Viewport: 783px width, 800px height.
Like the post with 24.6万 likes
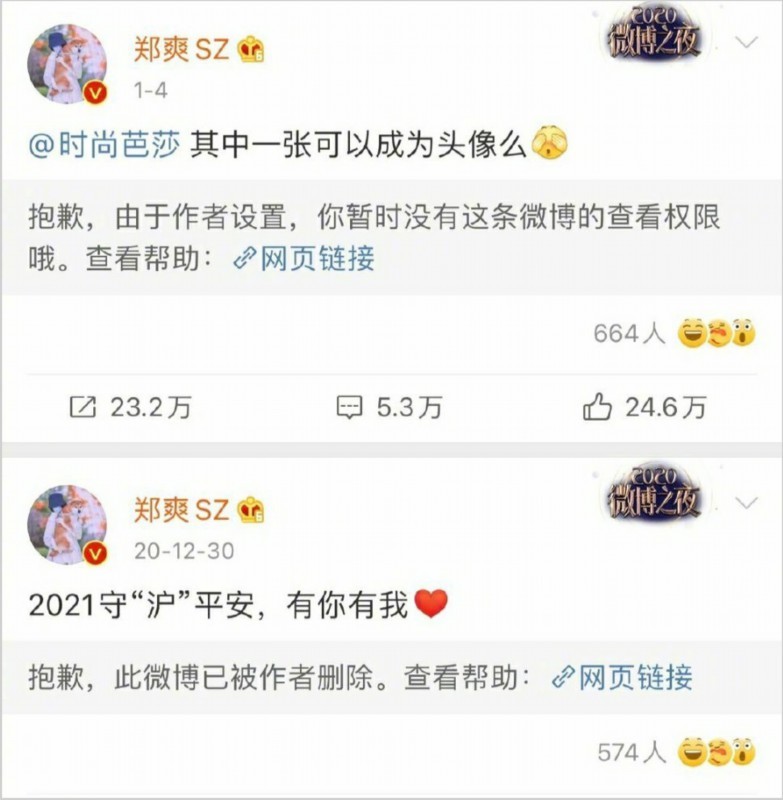click(645, 407)
